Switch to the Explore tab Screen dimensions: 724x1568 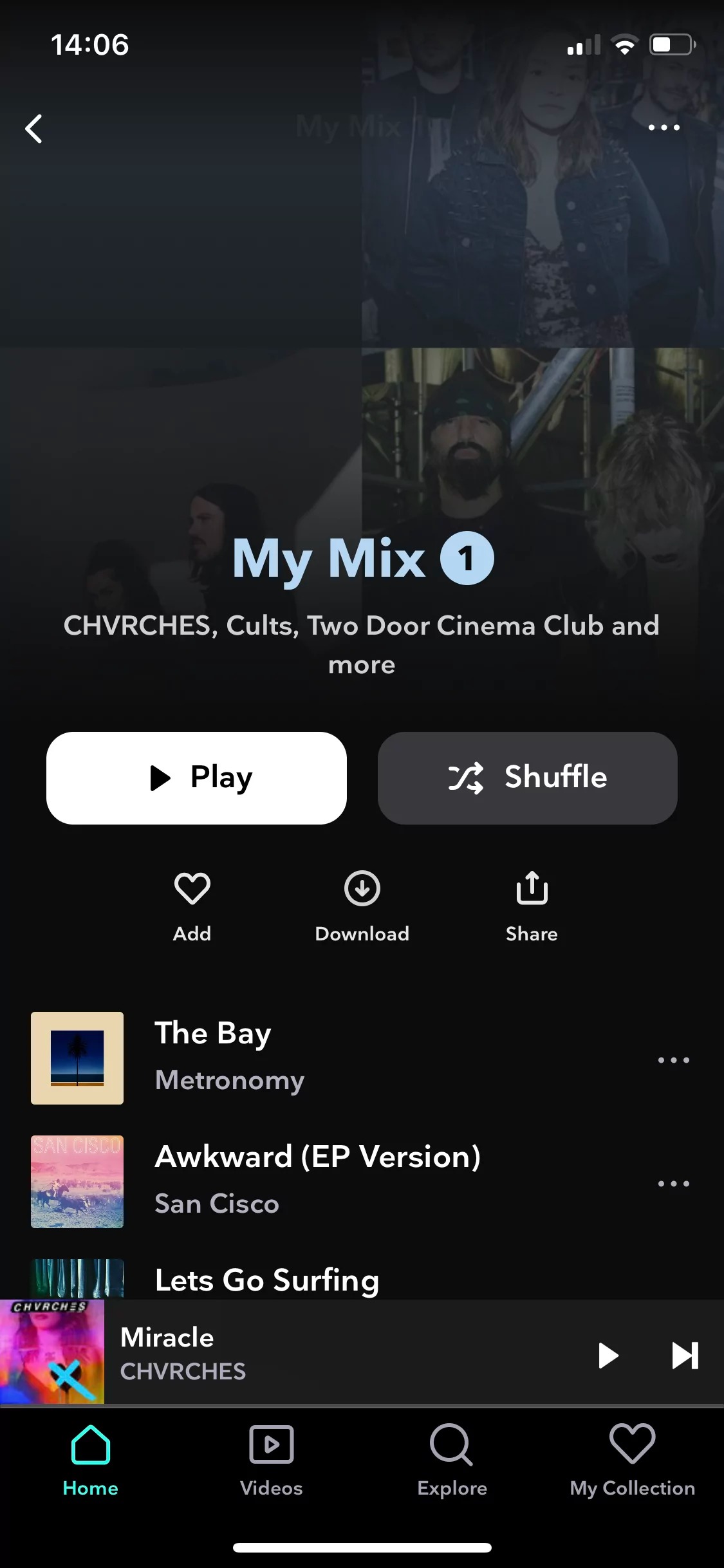(x=452, y=1461)
